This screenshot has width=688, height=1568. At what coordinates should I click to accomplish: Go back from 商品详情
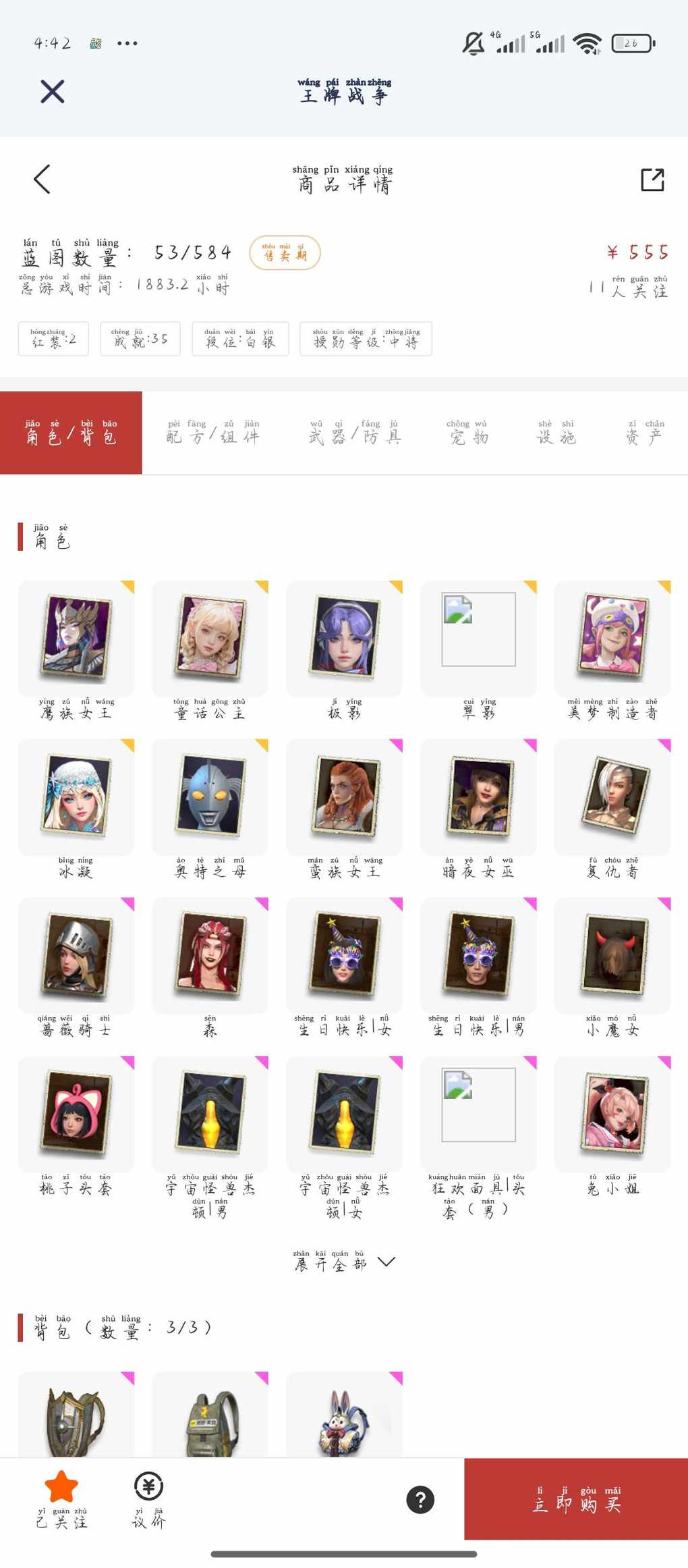pyautogui.click(x=42, y=179)
